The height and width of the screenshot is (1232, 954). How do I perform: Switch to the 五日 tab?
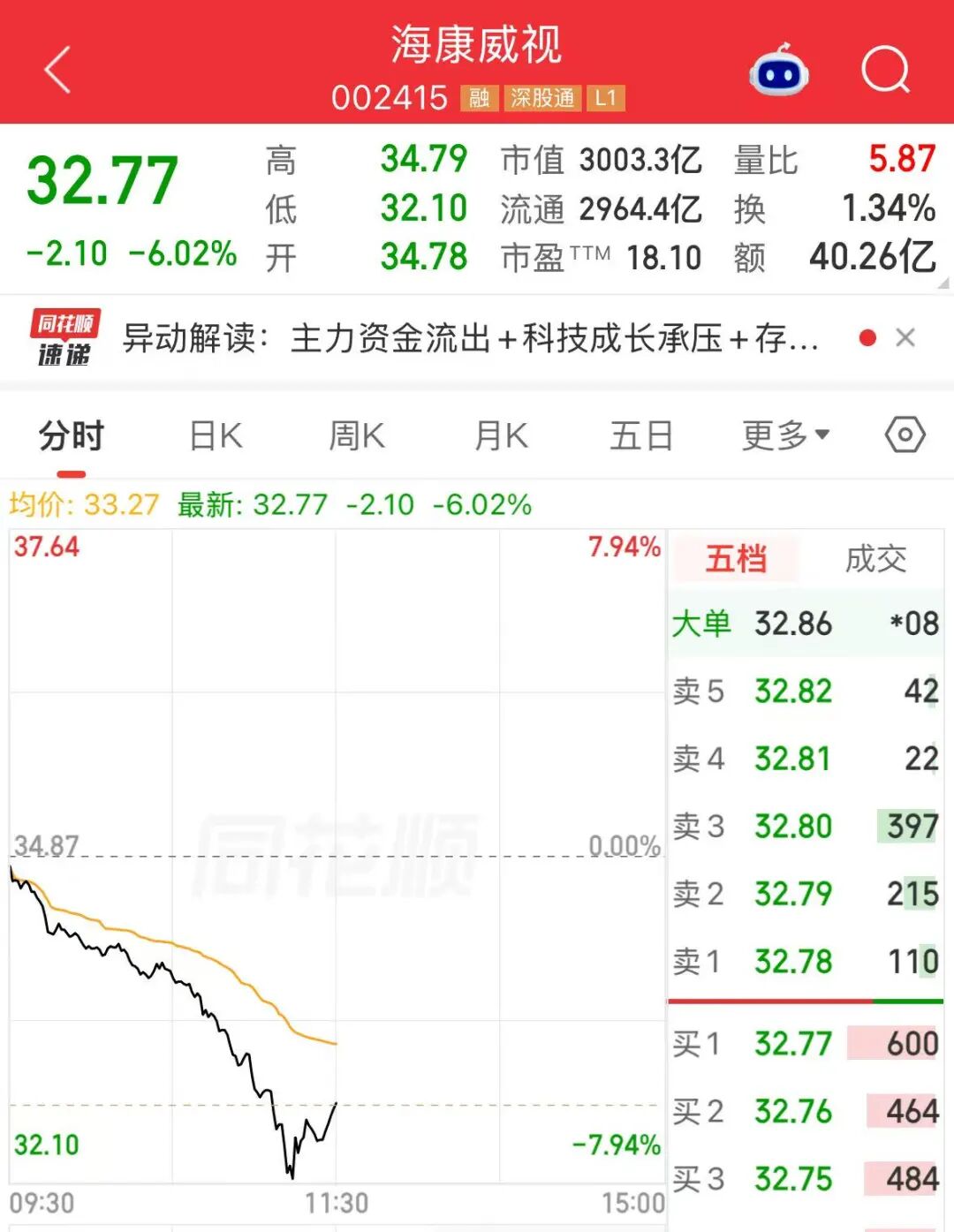pyautogui.click(x=641, y=435)
